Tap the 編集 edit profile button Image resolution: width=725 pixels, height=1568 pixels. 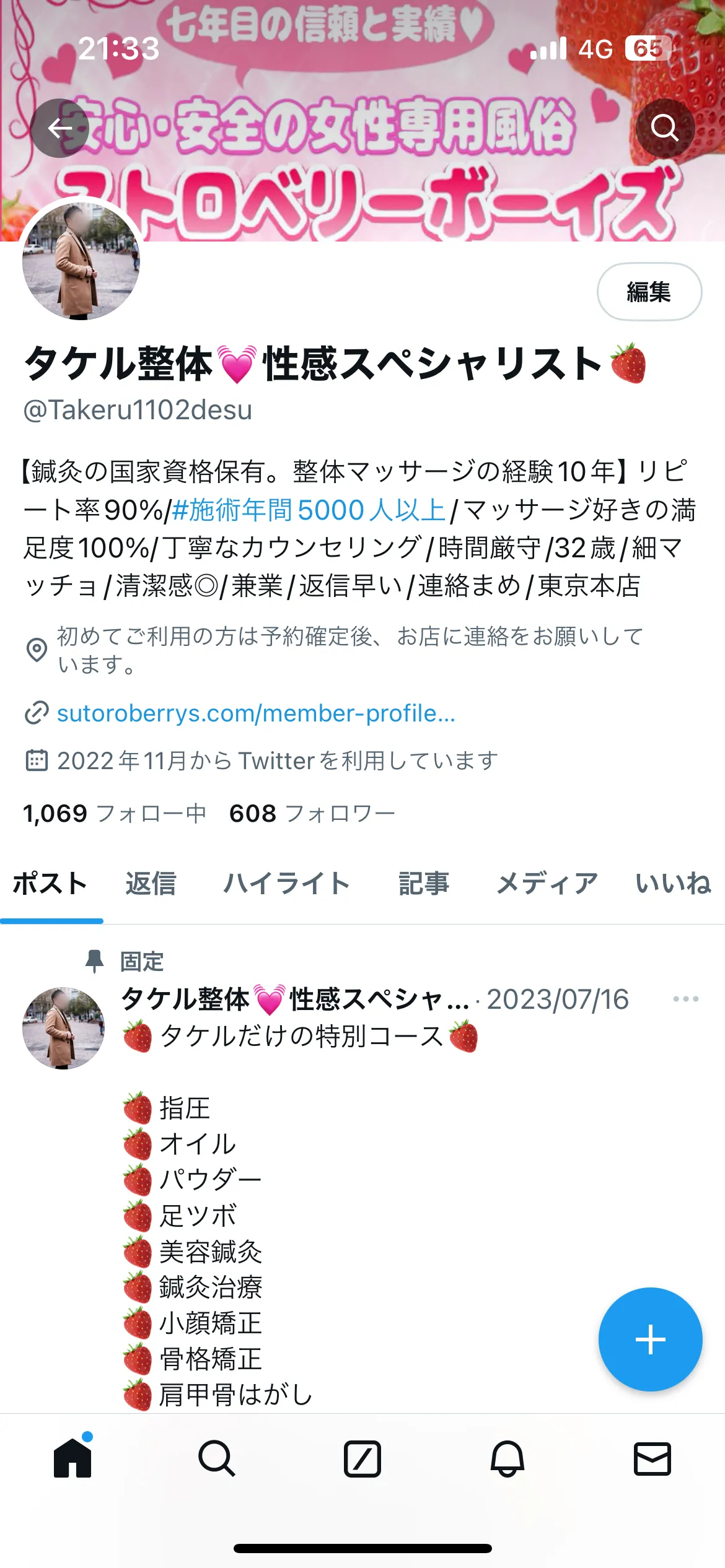point(649,292)
